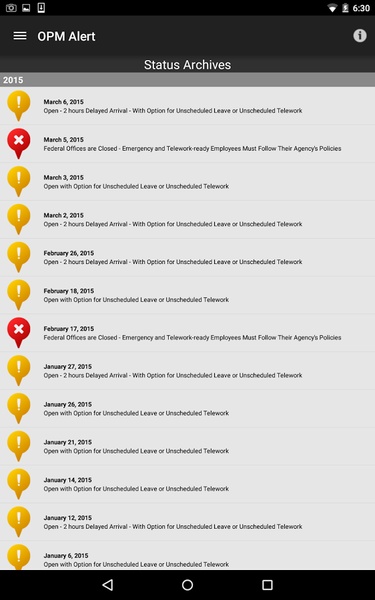Open January 27, 2015 archive entry
375x600 pixels.
pos(188,371)
